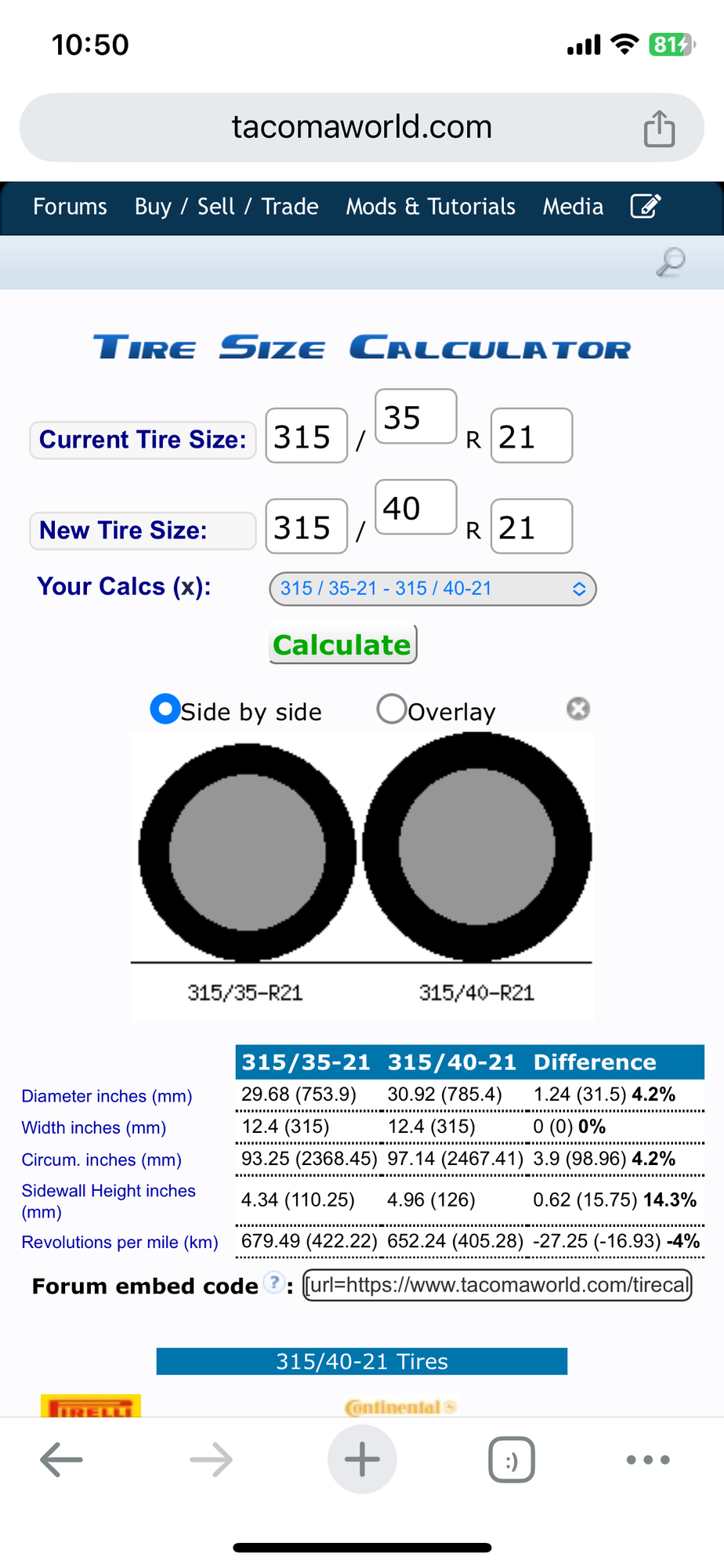
Task: Select the Side by side option
Action: coord(165,709)
